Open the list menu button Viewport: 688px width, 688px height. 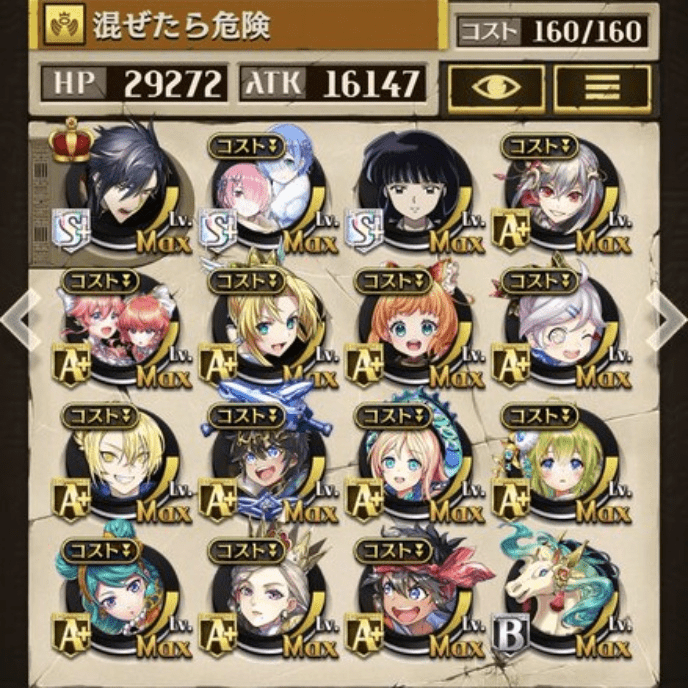(601, 89)
